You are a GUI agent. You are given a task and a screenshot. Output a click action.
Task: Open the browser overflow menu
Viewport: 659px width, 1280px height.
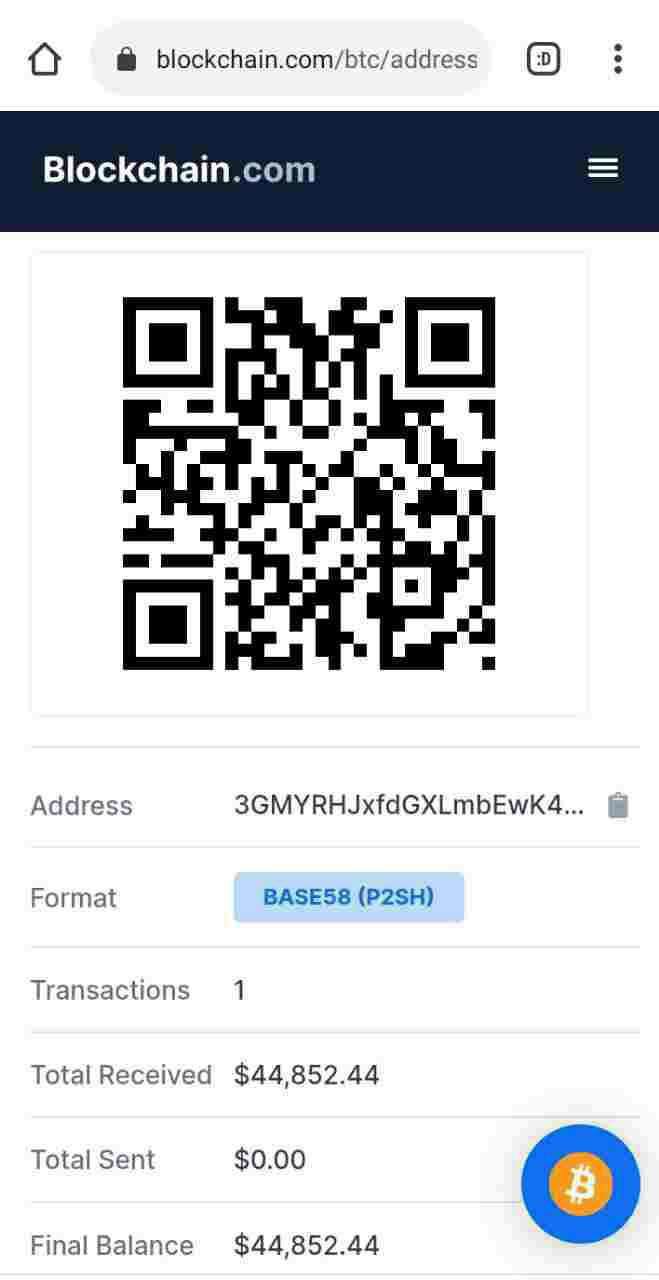tap(618, 60)
